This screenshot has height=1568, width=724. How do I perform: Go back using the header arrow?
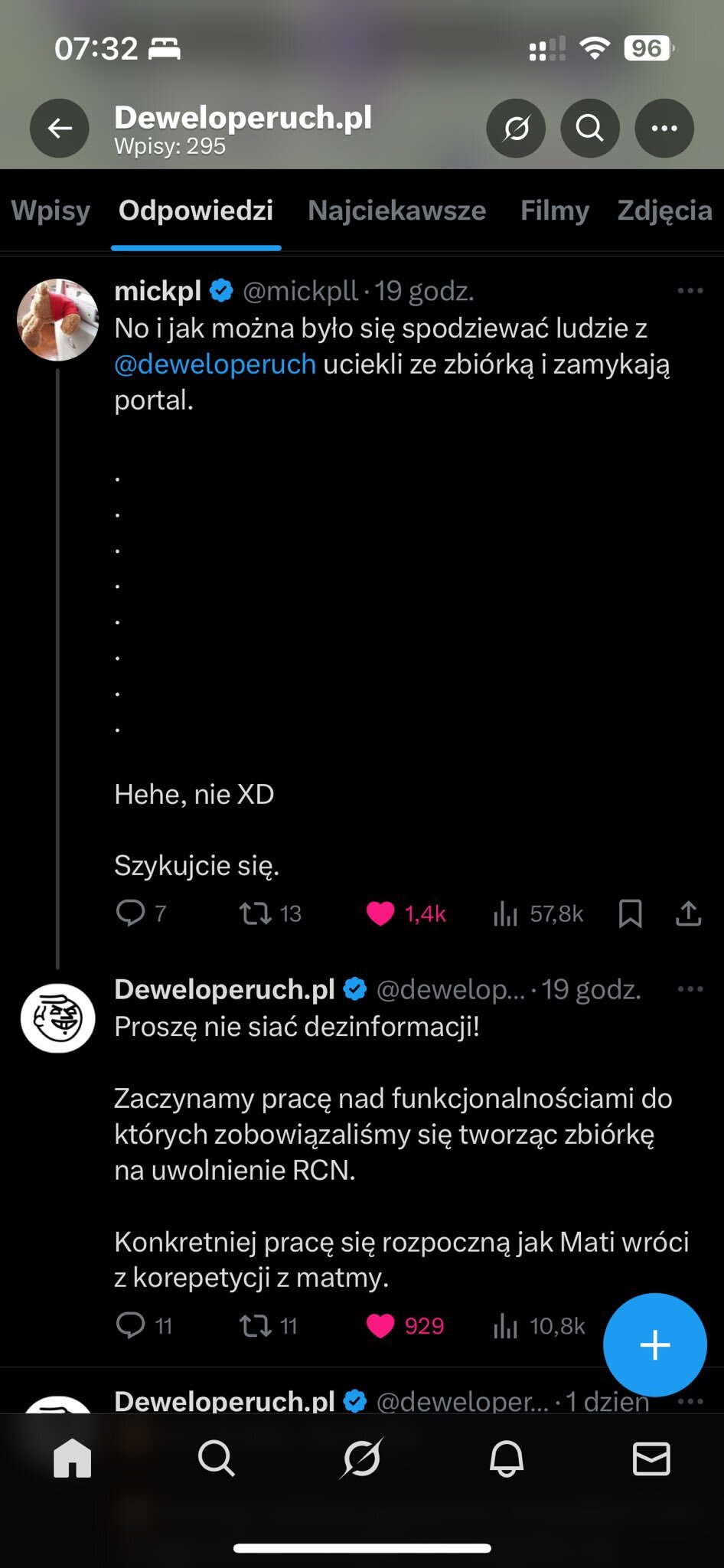(x=60, y=129)
